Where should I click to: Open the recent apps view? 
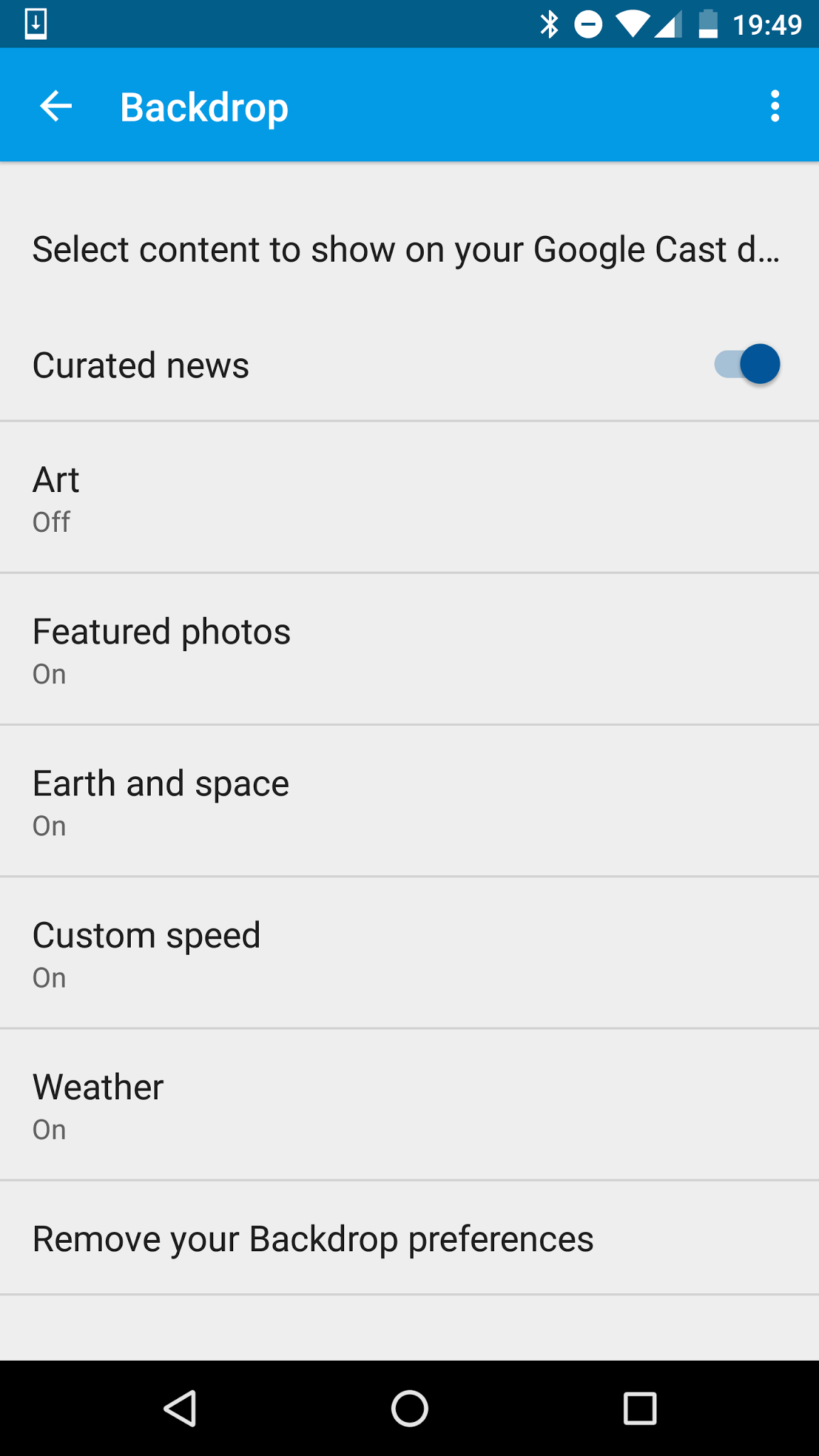point(640,1408)
